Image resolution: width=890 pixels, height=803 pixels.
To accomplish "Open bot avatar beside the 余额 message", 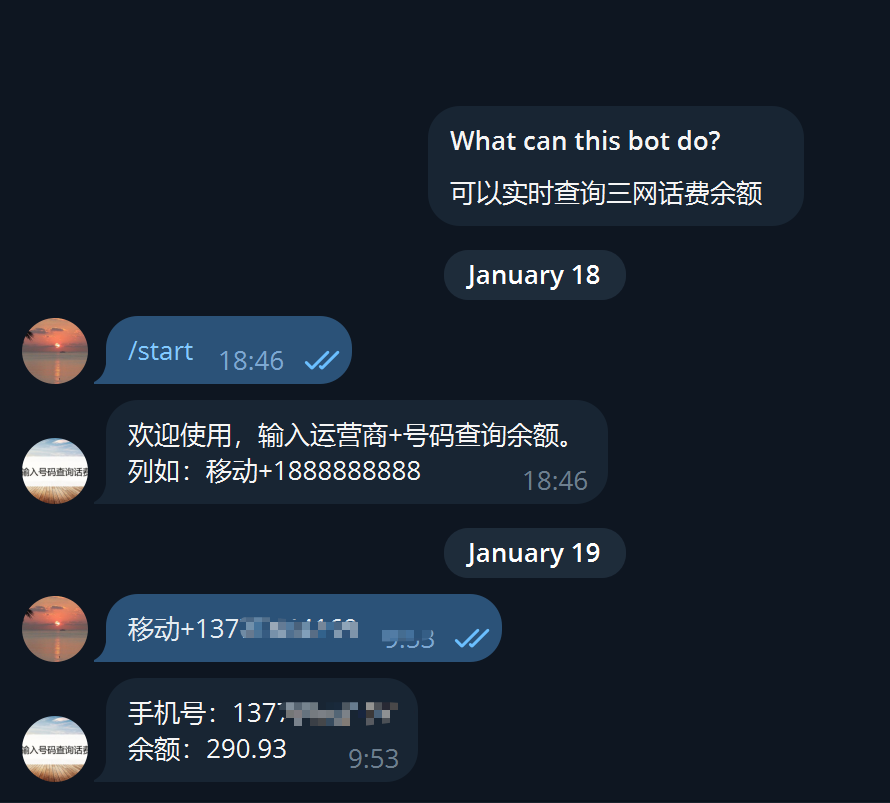I will pos(55,748).
